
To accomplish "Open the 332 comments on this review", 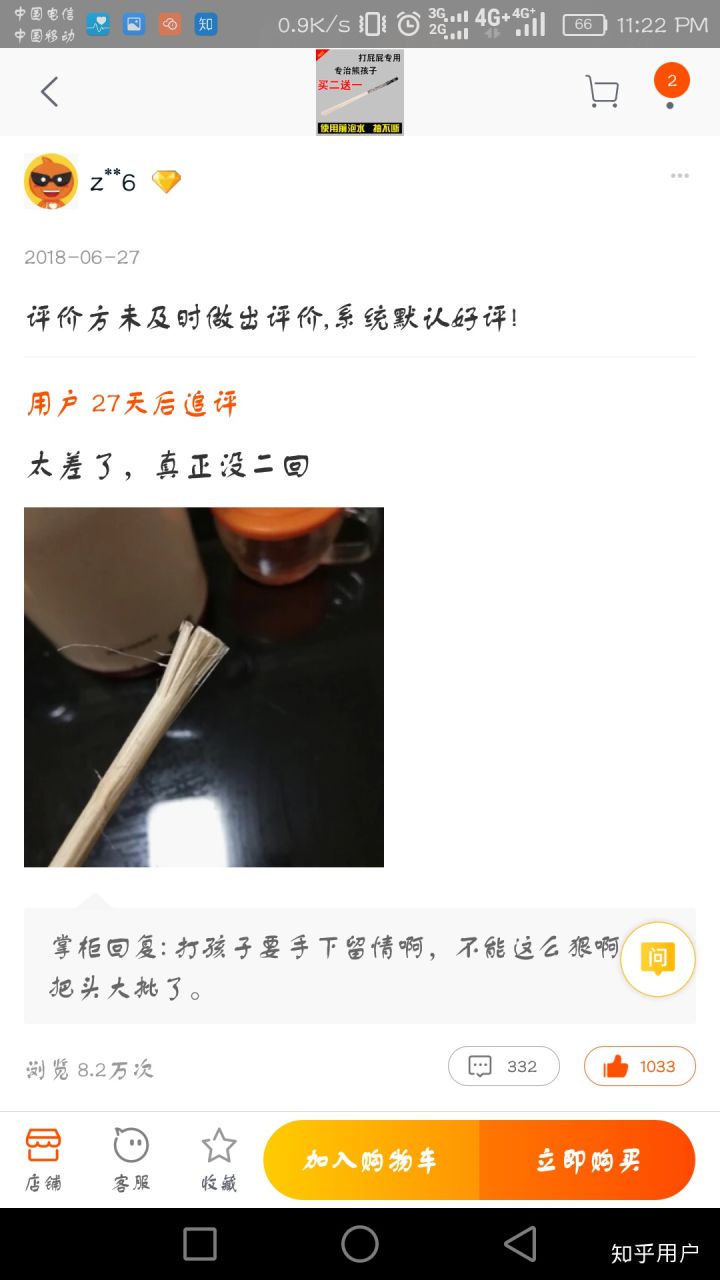I will click(503, 1066).
